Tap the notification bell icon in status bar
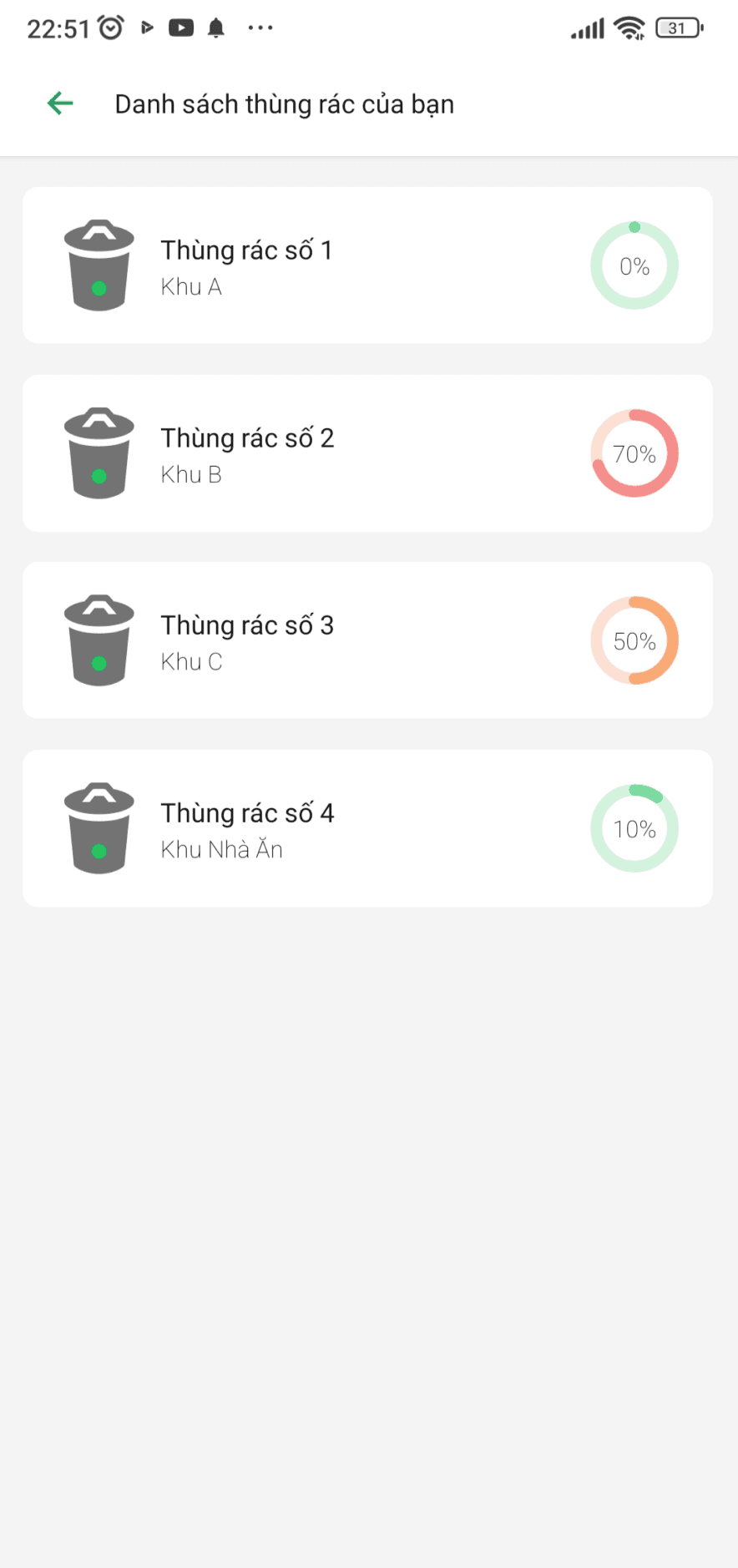This screenshot has height=1568, width=738. pyautogui.click(x=216, y=28)
